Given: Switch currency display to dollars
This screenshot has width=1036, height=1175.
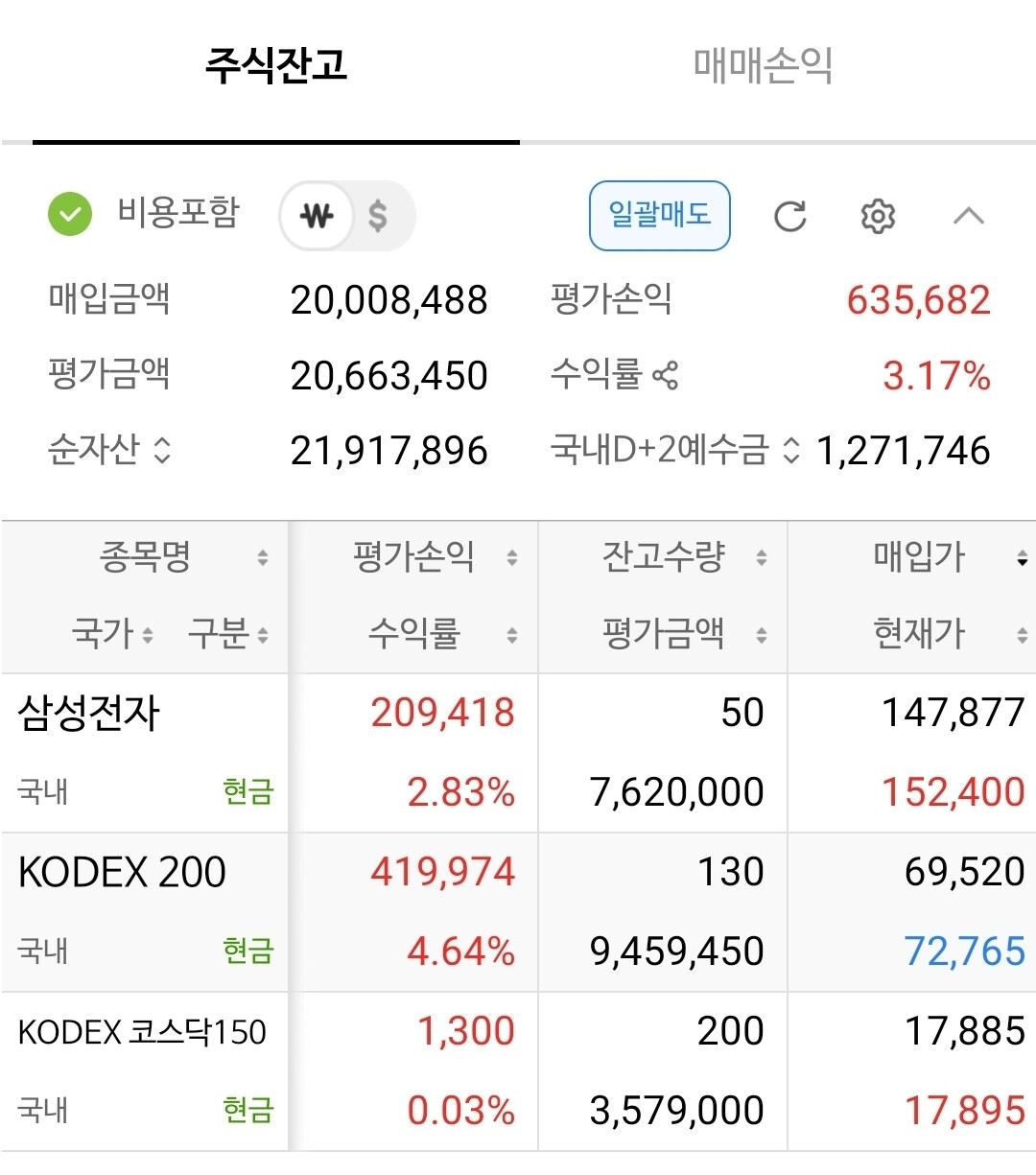Looking at the screenshot, I should tap(378, 216).
